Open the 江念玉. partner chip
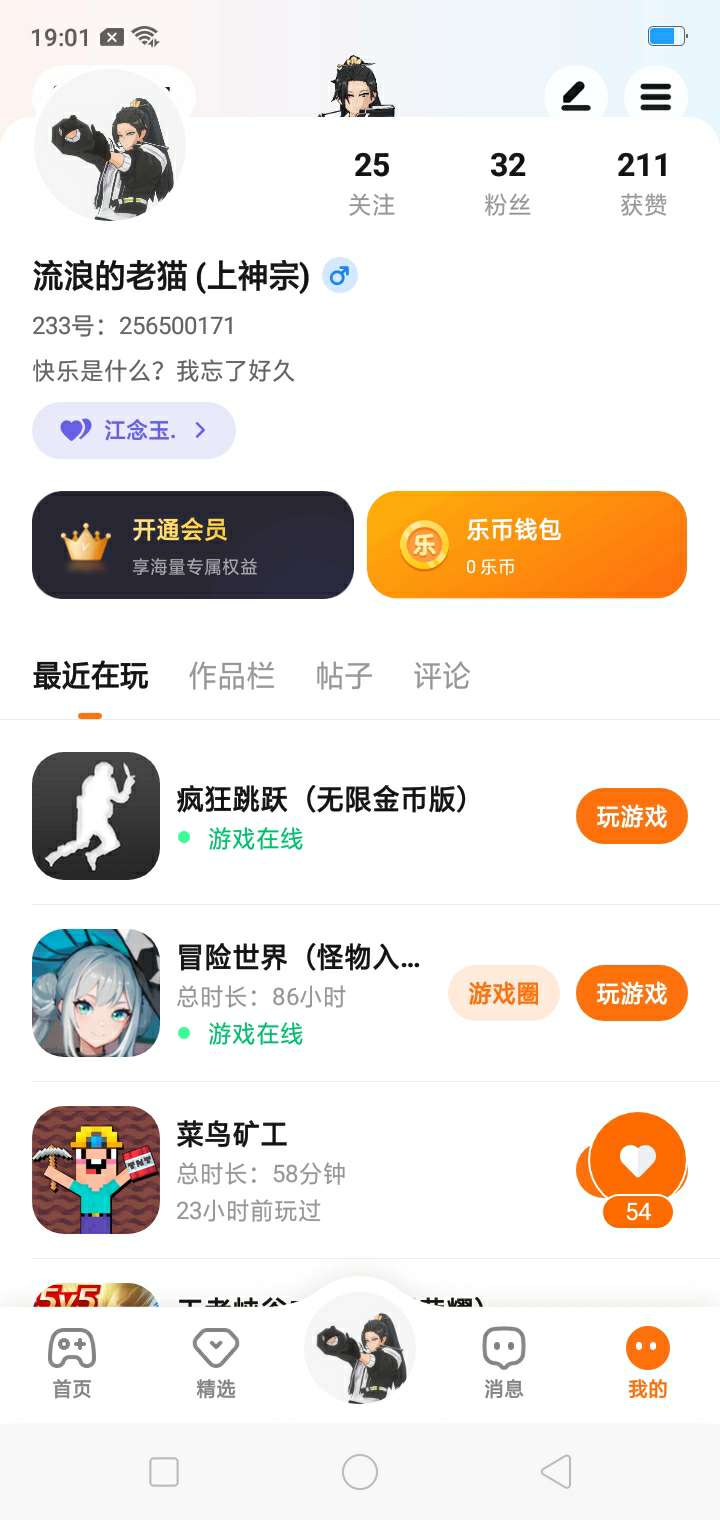Image resolution: width=720 pixels, height=1520 pixels. tap(134, 430)
